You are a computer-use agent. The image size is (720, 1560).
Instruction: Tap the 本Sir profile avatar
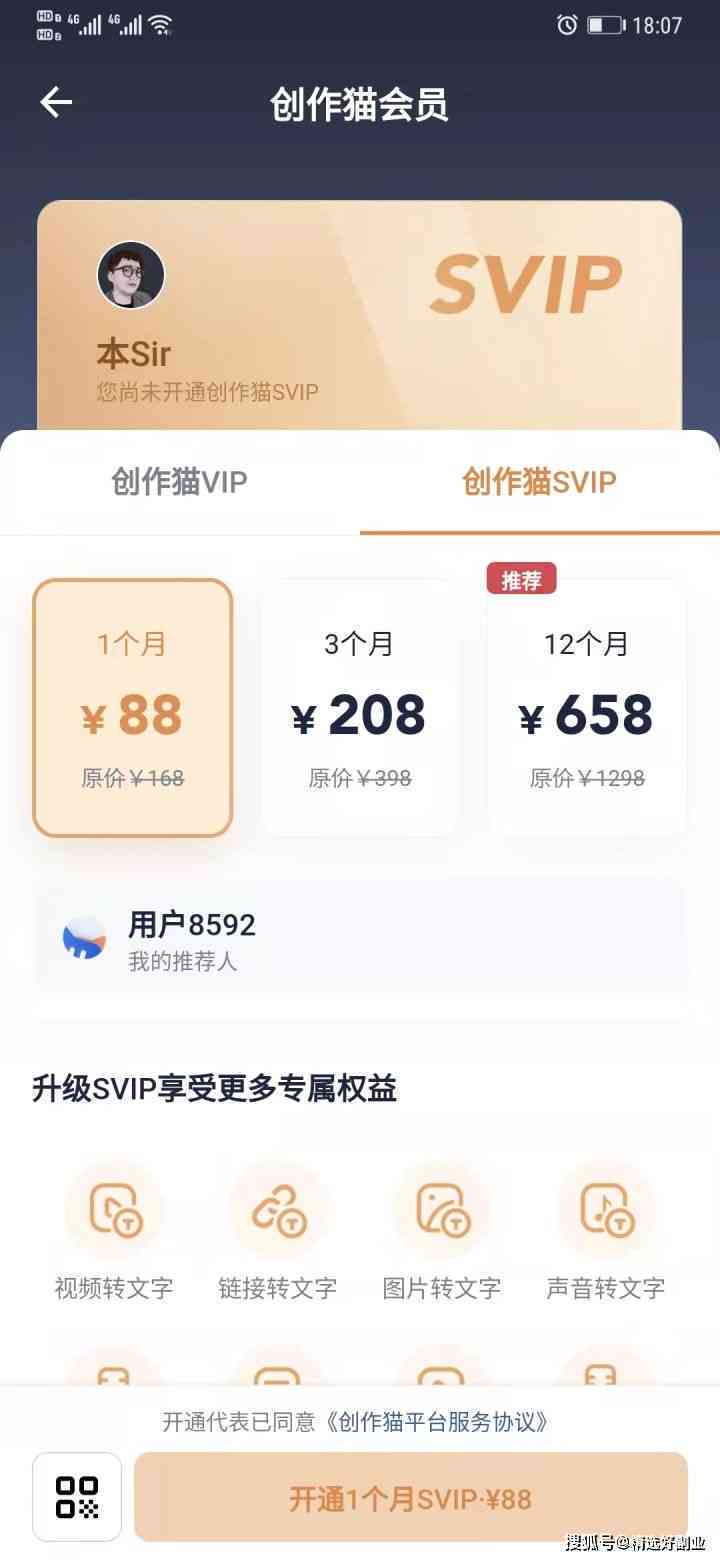click(131, 275)
